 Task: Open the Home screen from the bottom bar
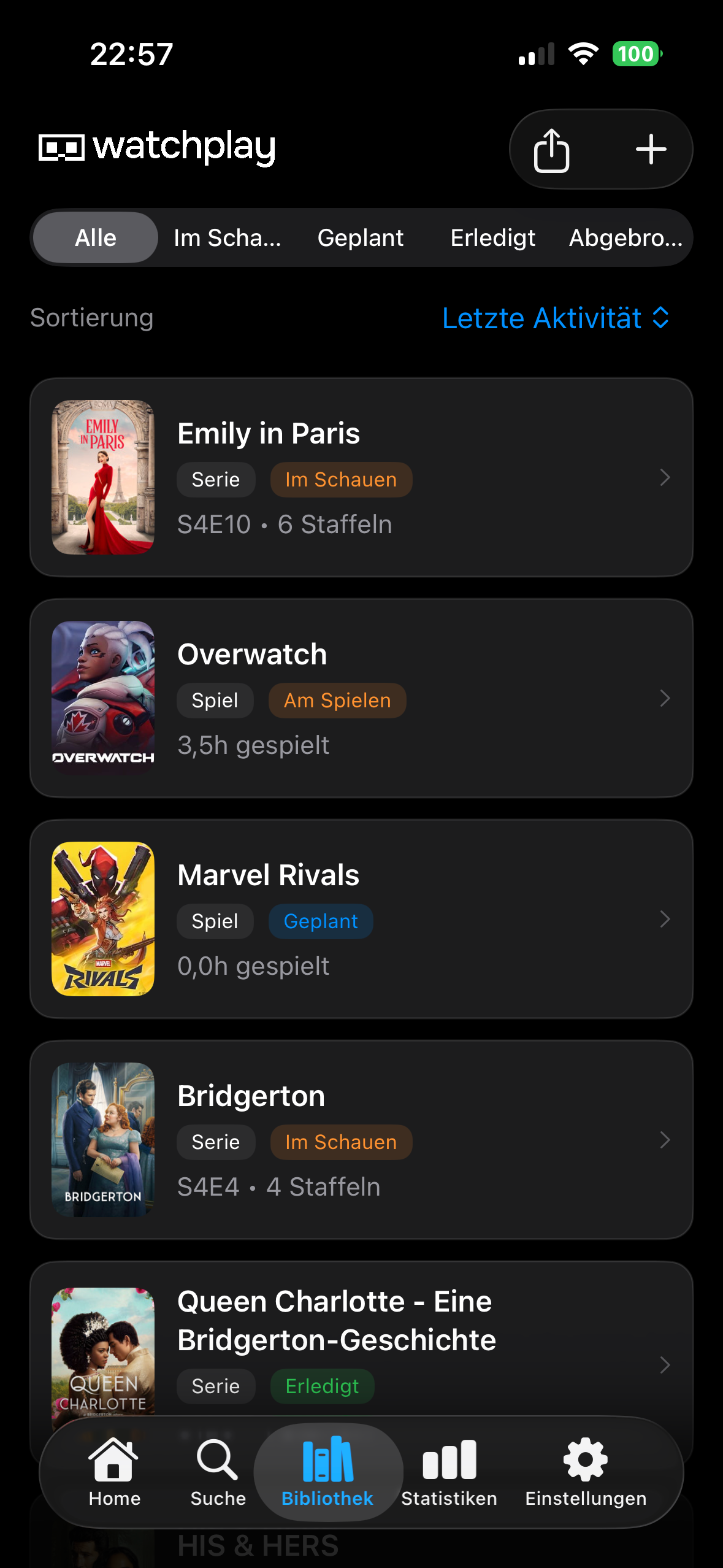point(114,1469)
